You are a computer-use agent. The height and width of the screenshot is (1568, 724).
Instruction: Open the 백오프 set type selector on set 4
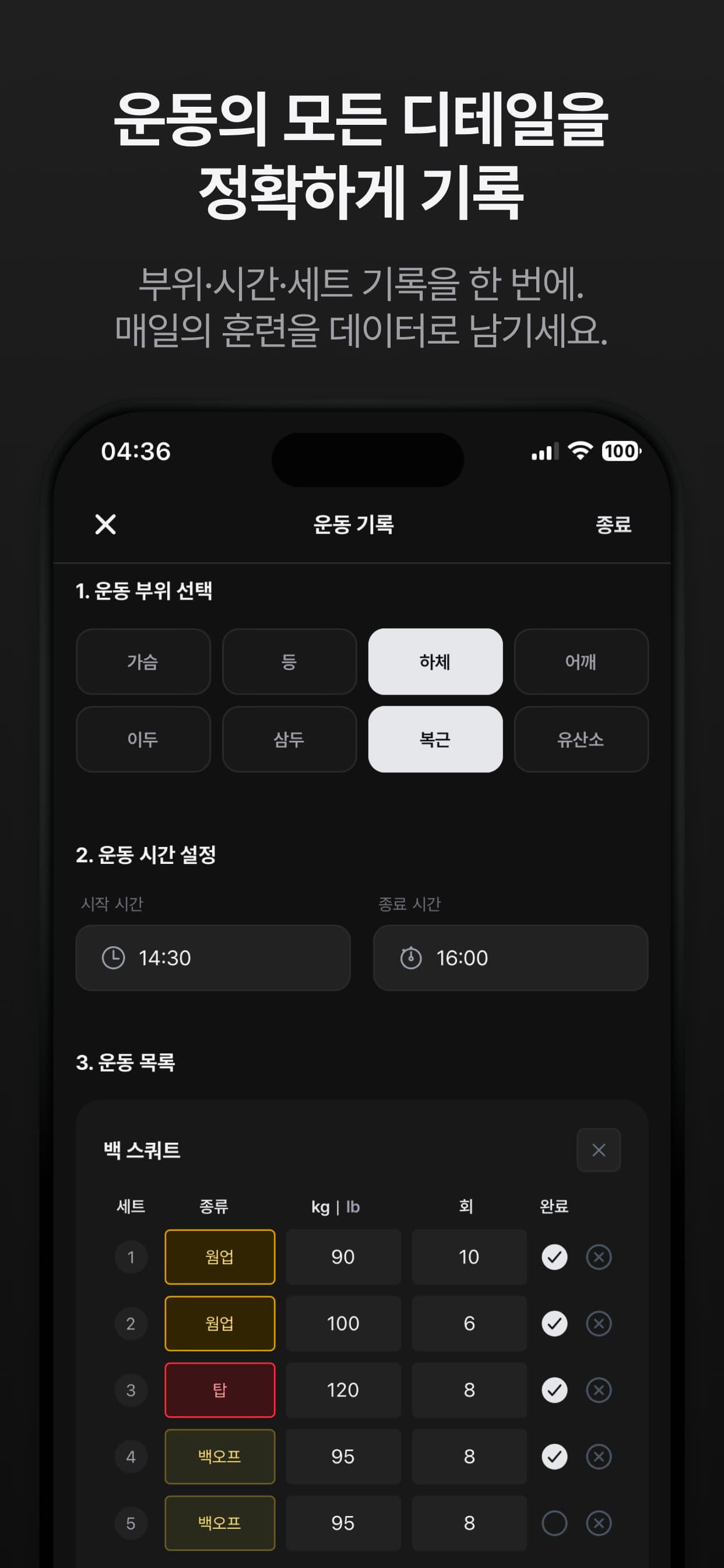click(x=220, y=1457)
